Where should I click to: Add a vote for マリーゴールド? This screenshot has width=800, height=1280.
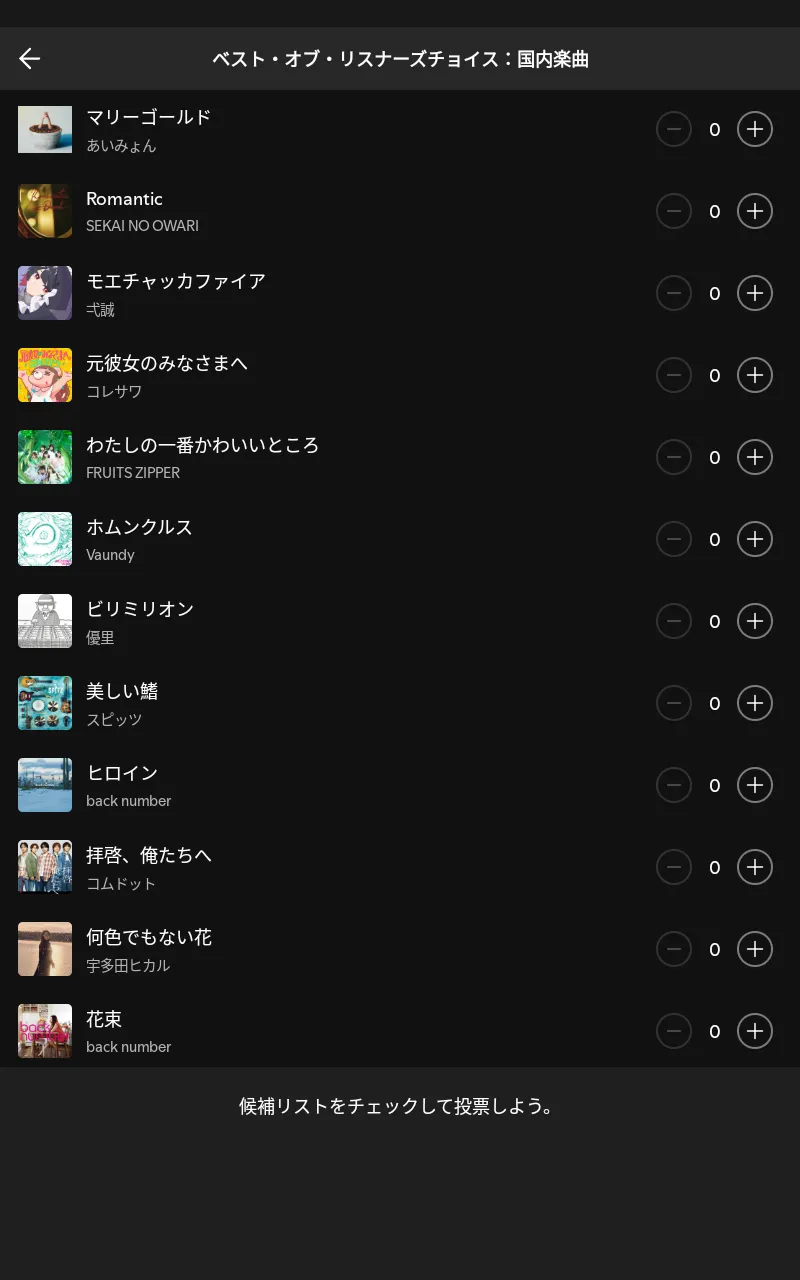pyautogui.click(x=755, y=129)
